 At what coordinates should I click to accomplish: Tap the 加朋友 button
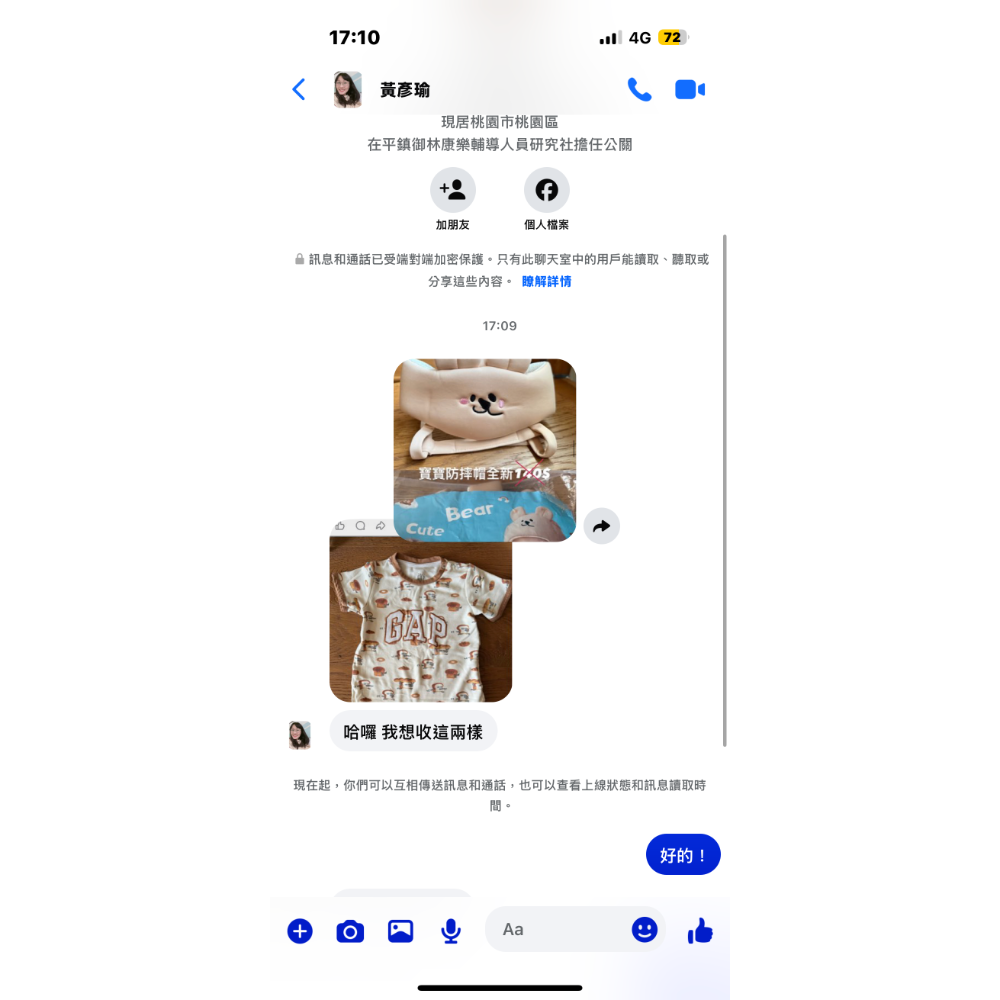tap(452, 190)
